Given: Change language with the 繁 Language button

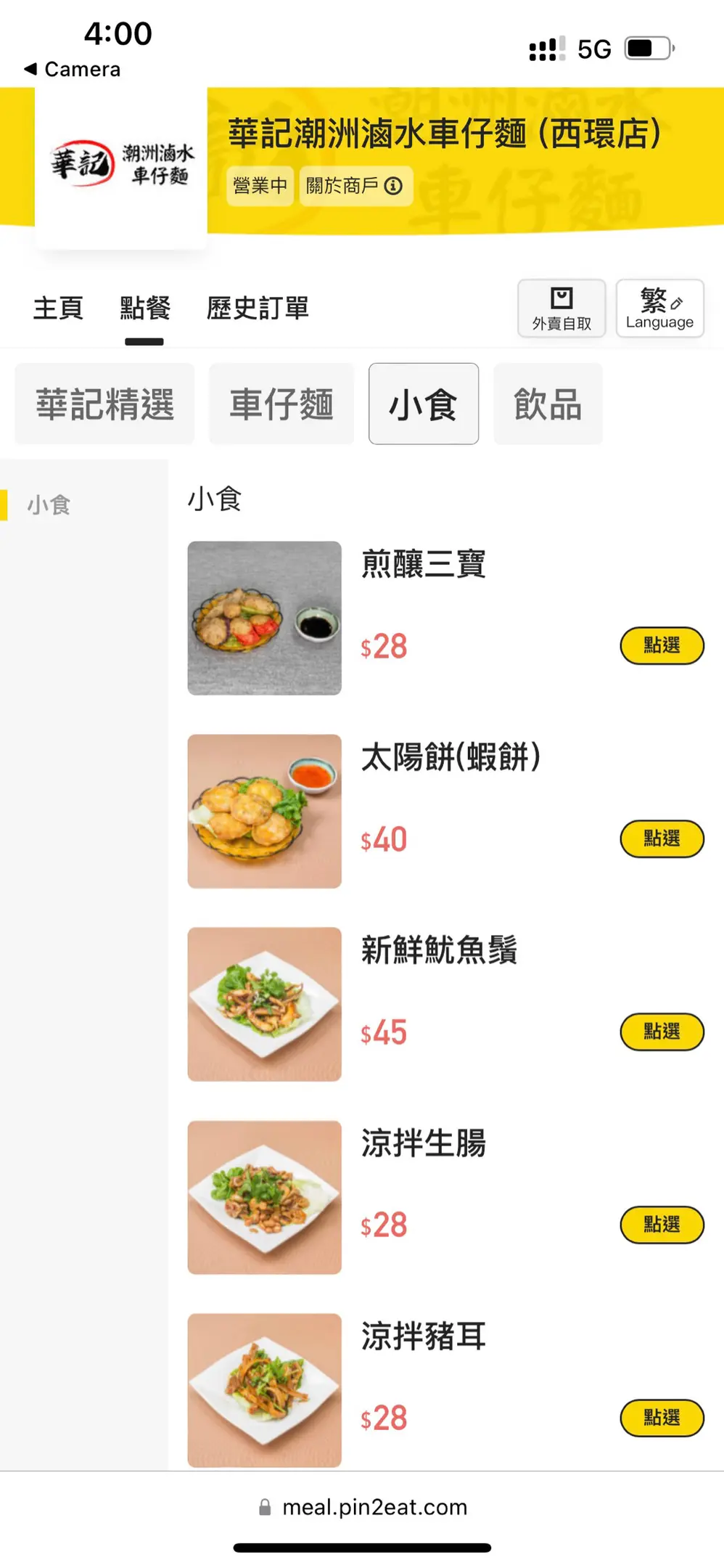Looking at the screenshot, I should (x=659, y=309).
